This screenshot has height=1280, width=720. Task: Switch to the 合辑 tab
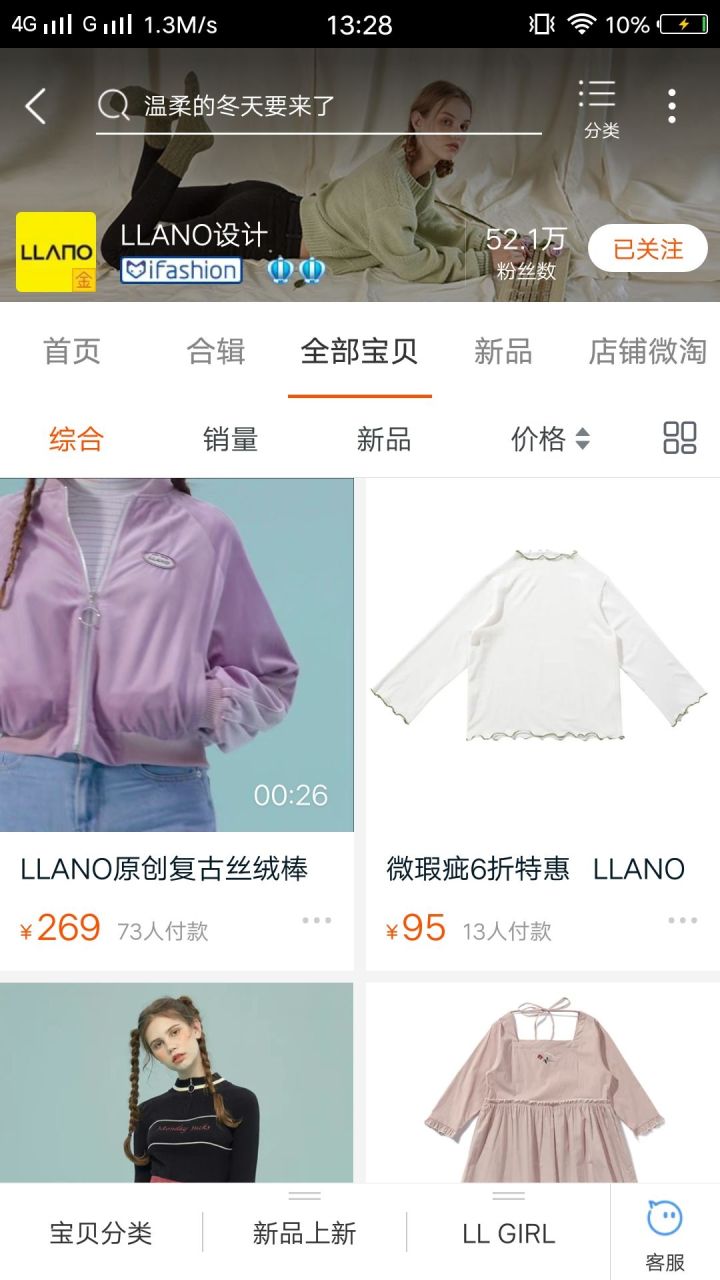(216, 352)
